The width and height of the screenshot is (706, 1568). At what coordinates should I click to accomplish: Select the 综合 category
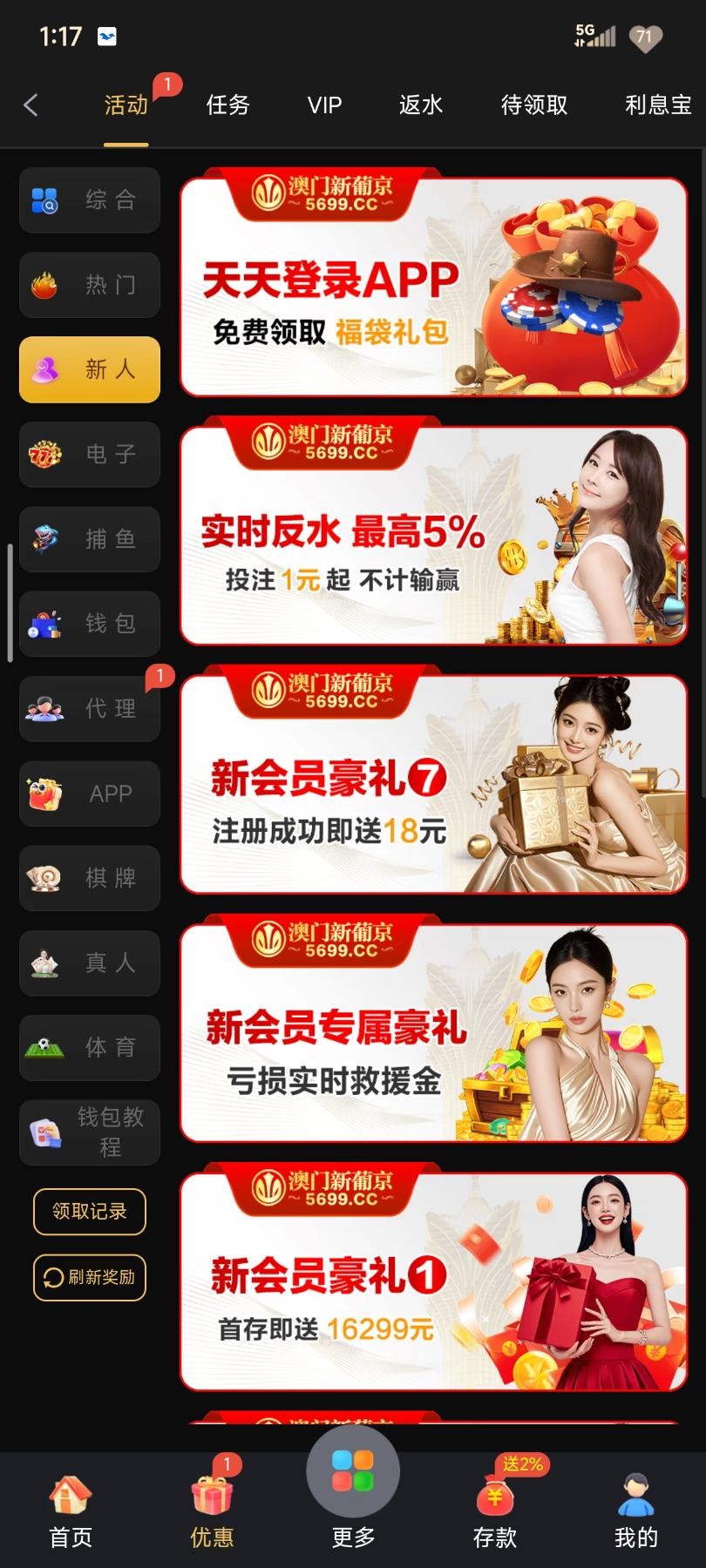[90, 200]
